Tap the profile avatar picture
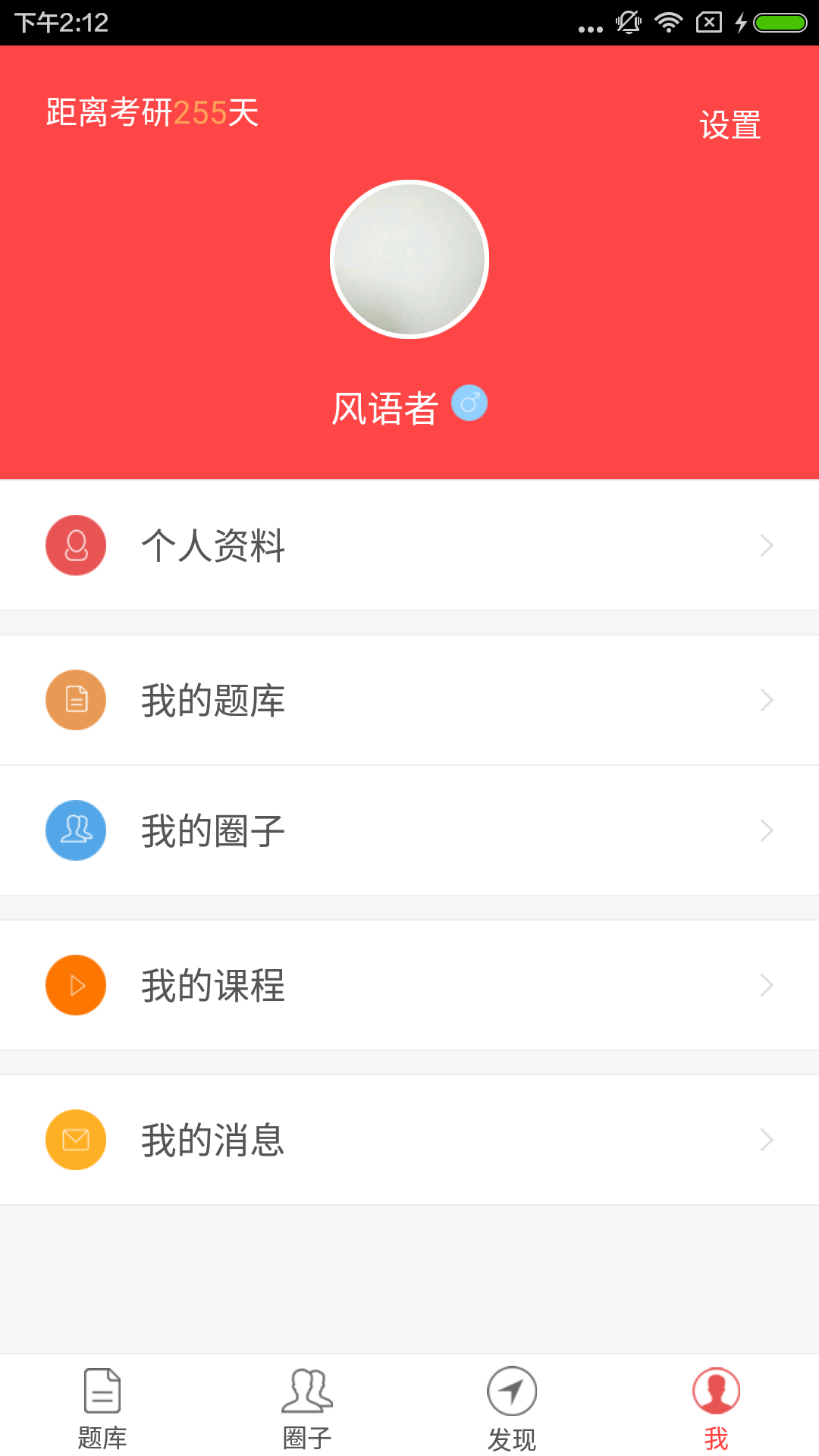 coord(409,259)
